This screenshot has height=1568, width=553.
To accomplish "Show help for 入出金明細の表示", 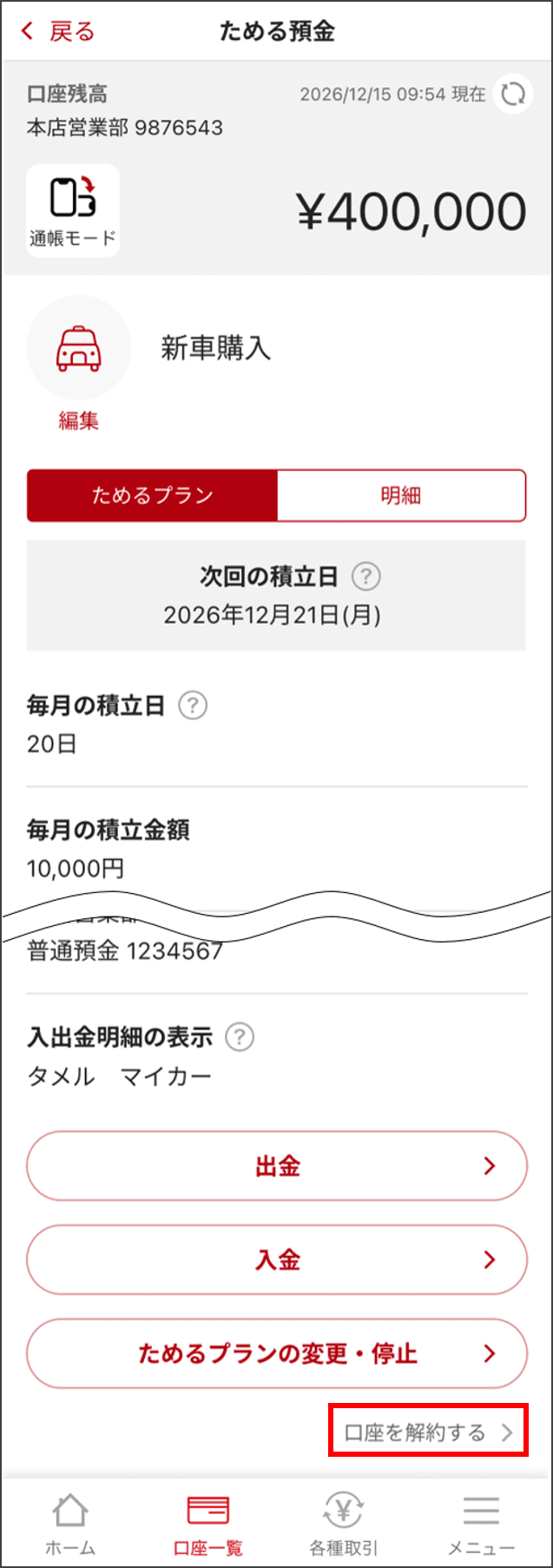I will tap(240, 1036).
